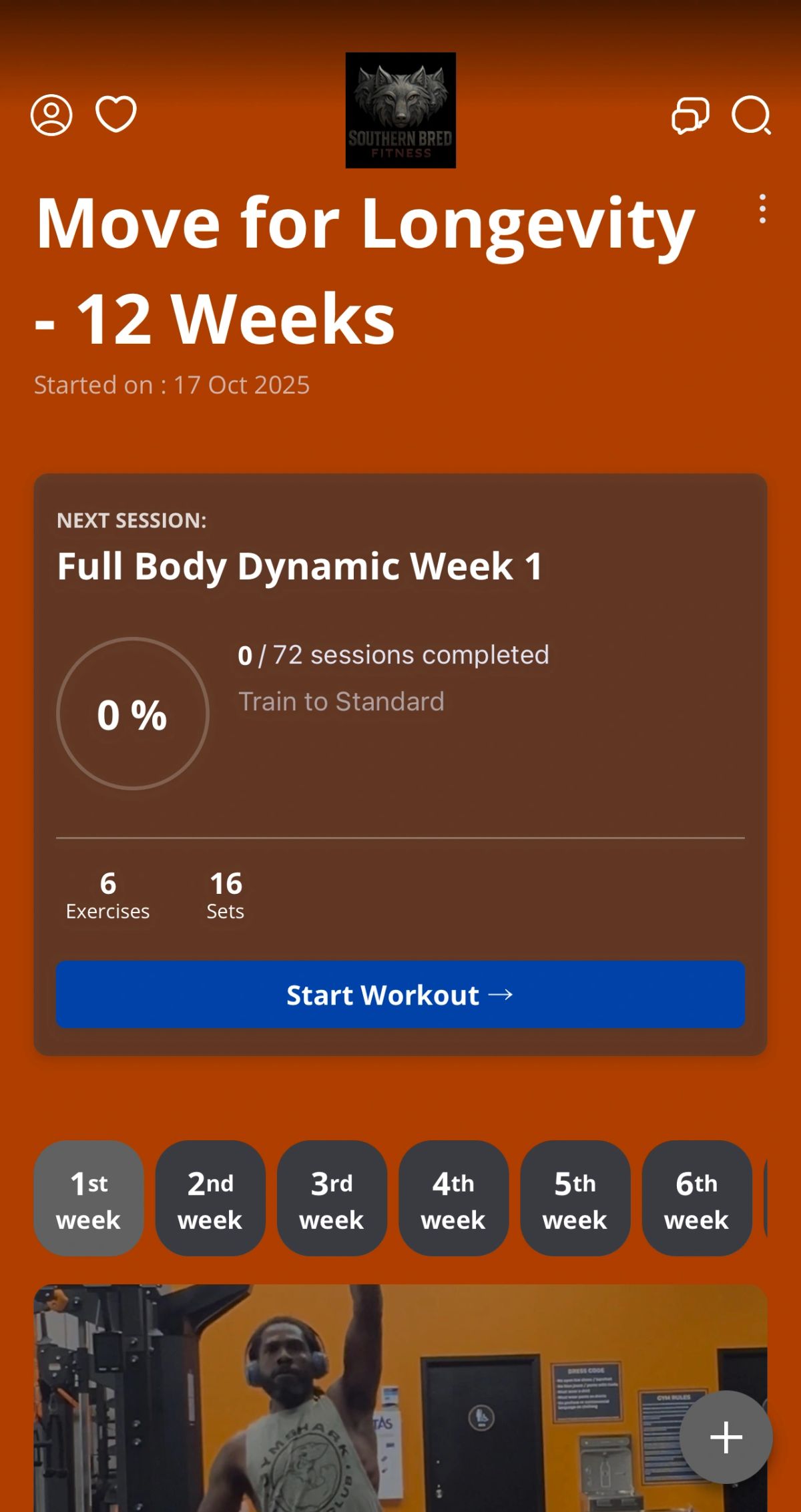The image size is (801, 1512).
Task: Switch to the 2nd week tab
Action: 210,1198
